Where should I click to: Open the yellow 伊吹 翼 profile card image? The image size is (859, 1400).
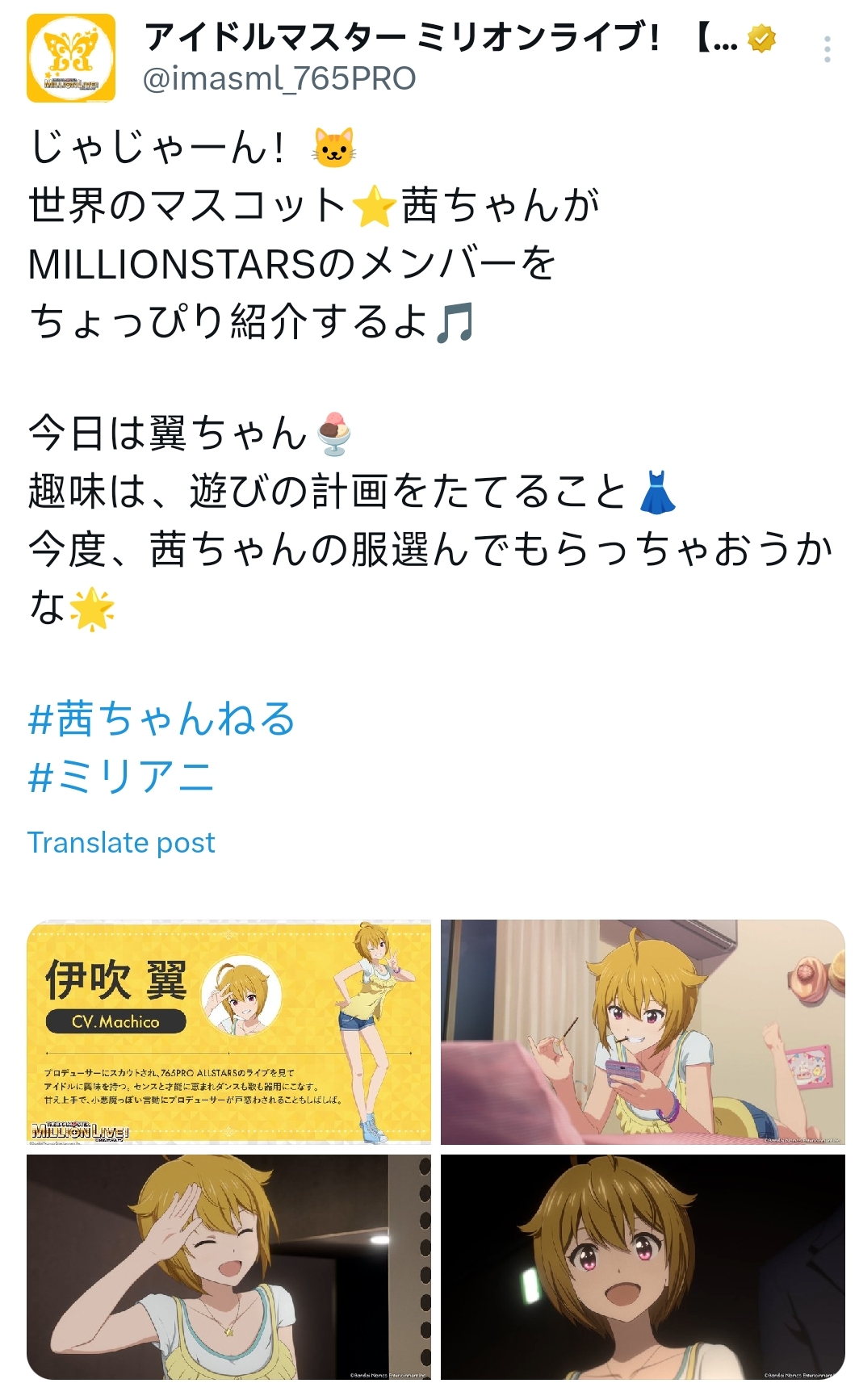(x=228, y=1032)
